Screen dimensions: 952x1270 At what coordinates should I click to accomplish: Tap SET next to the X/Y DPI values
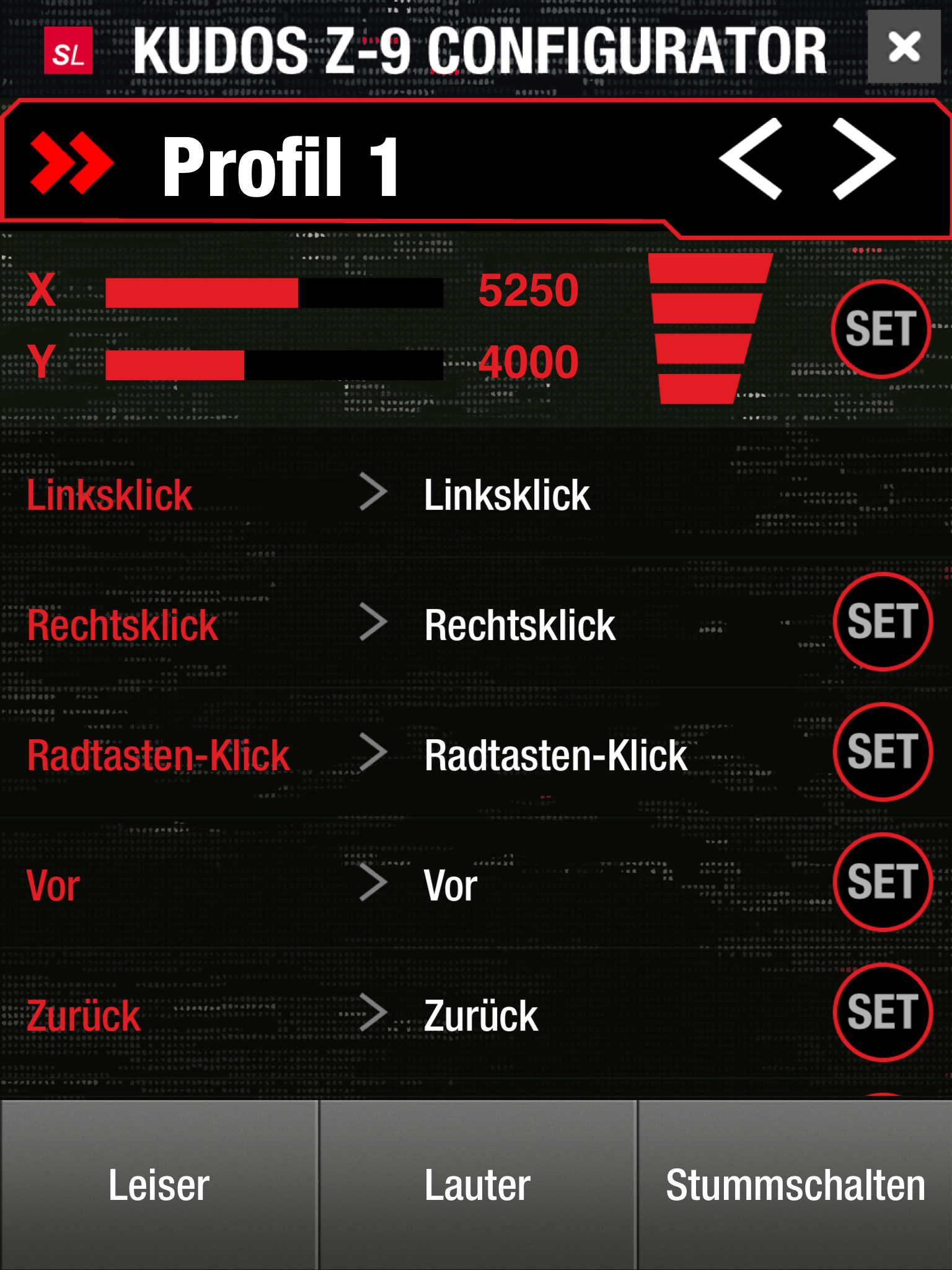pos(880,329)
